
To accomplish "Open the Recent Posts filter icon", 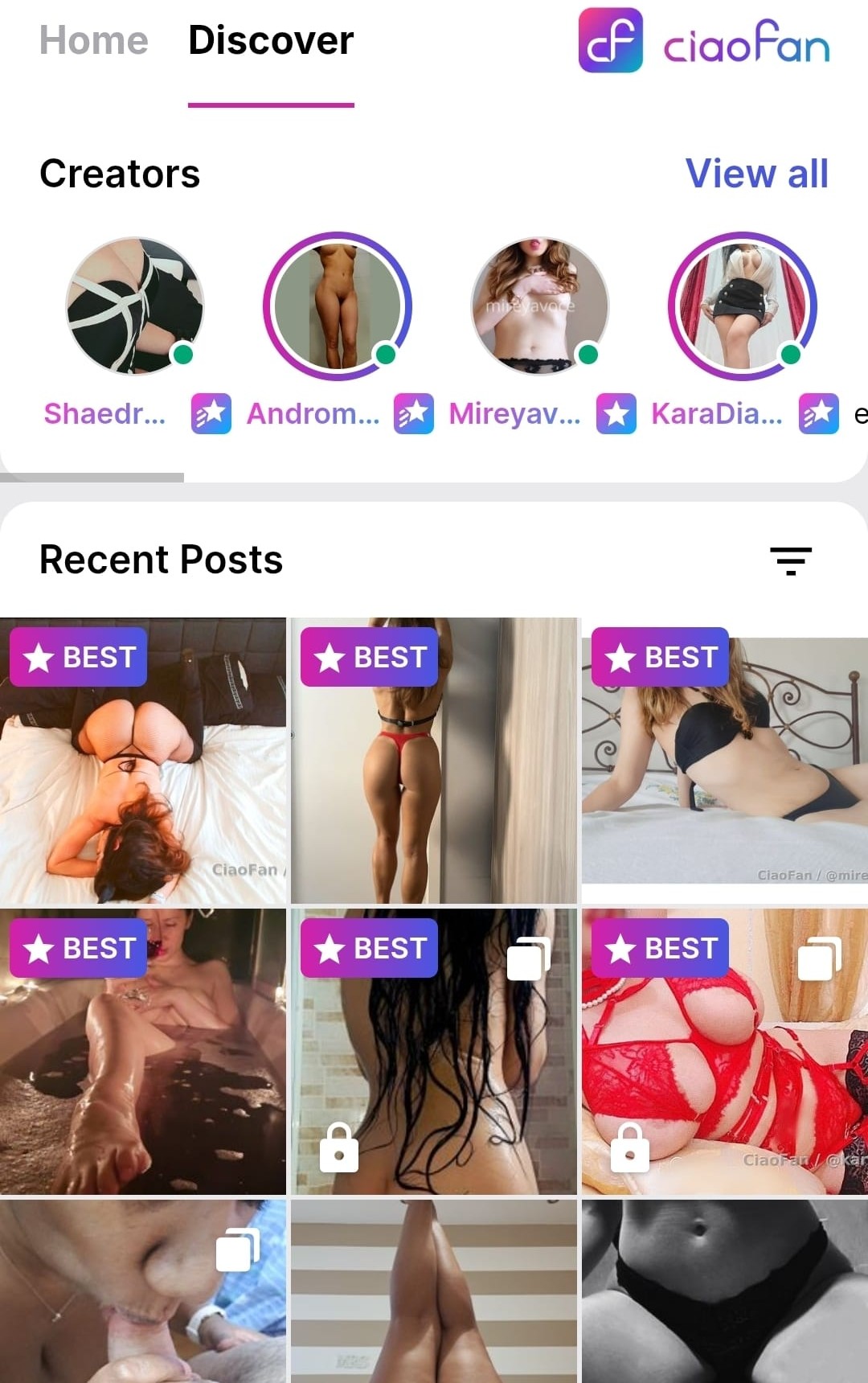I will [x=790, y=560].
